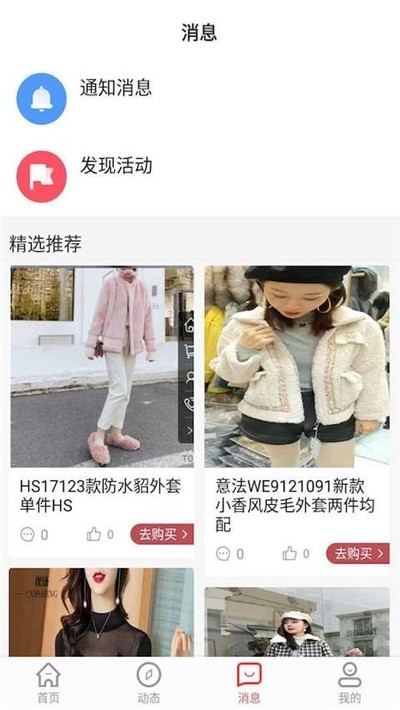Switch to the 首页 tab
Image resolution: width=400 pixels, height=710 pixels.
pyautogui.click(x=48, y=683)
